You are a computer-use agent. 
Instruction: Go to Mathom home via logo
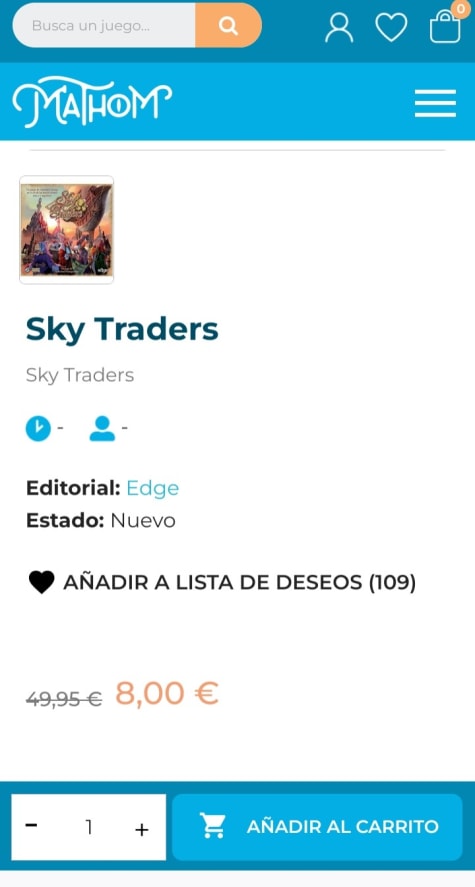tap(92, 102)
